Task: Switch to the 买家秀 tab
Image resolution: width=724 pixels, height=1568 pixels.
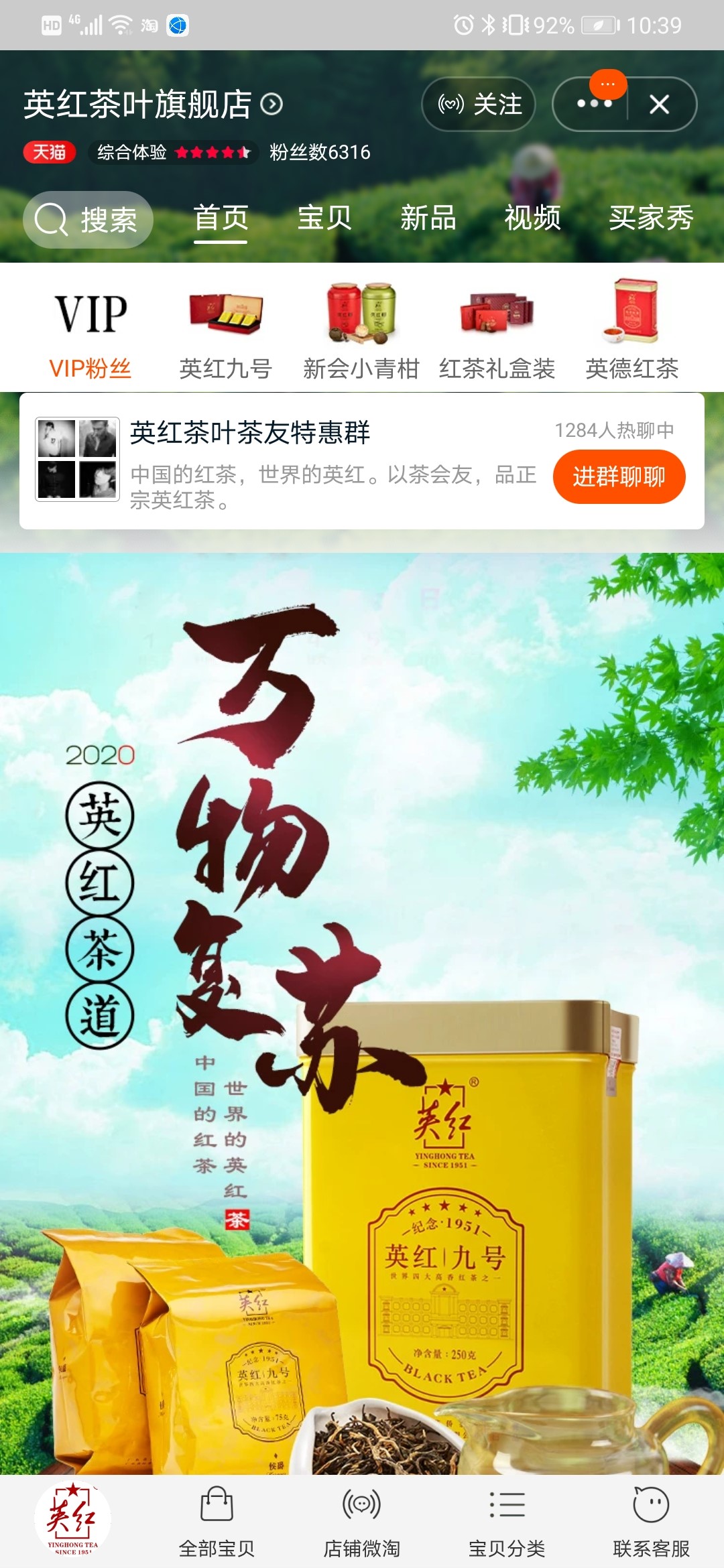Action: point(650,218)
